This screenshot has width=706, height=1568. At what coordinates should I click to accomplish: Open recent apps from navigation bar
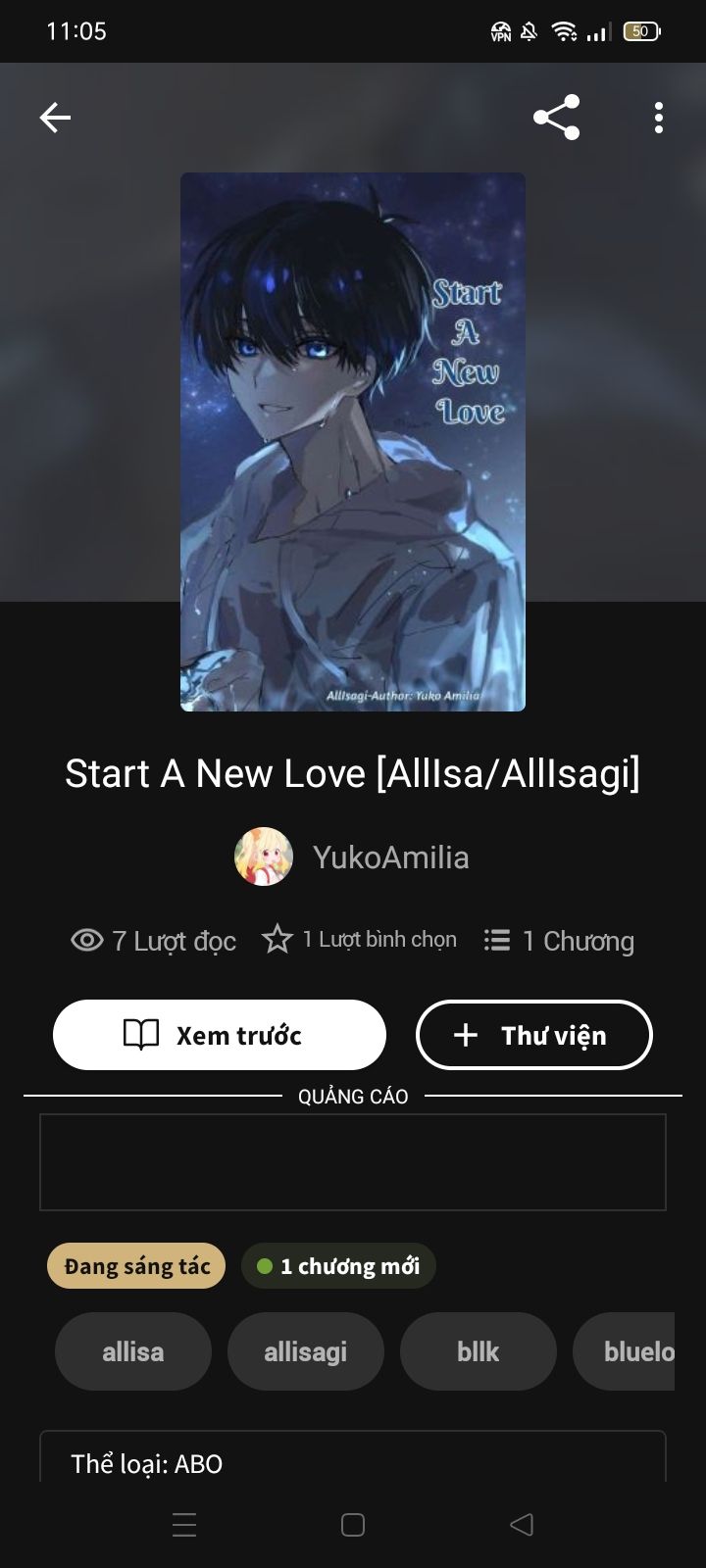click(x=184, y=1525)
